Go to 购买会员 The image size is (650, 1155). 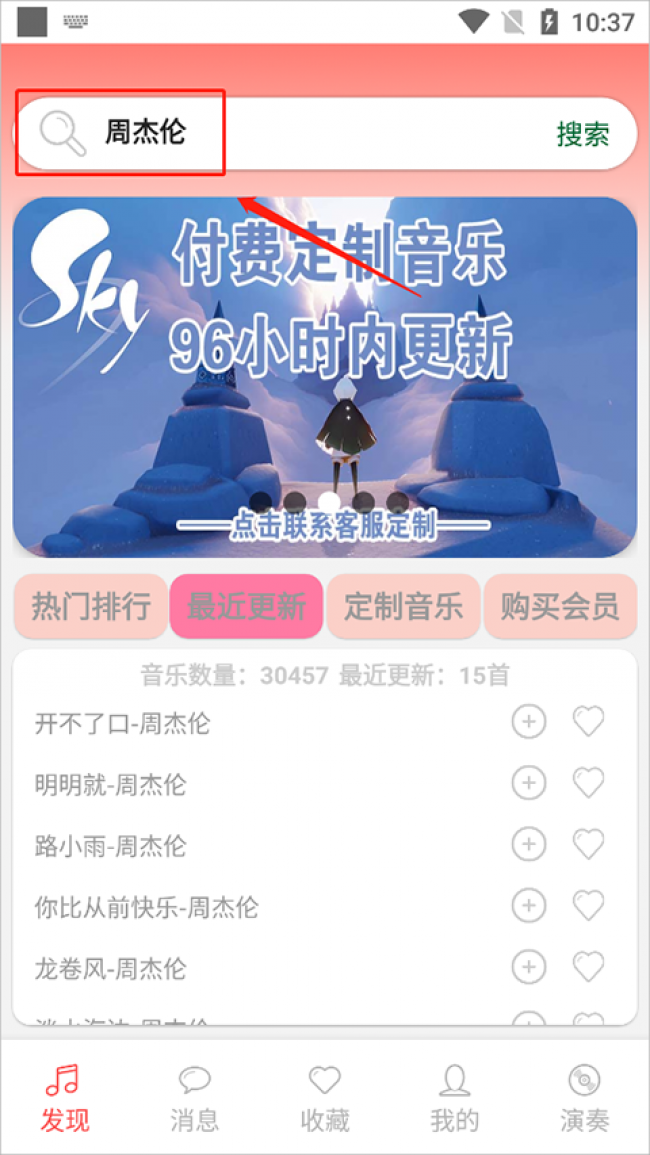560,606
